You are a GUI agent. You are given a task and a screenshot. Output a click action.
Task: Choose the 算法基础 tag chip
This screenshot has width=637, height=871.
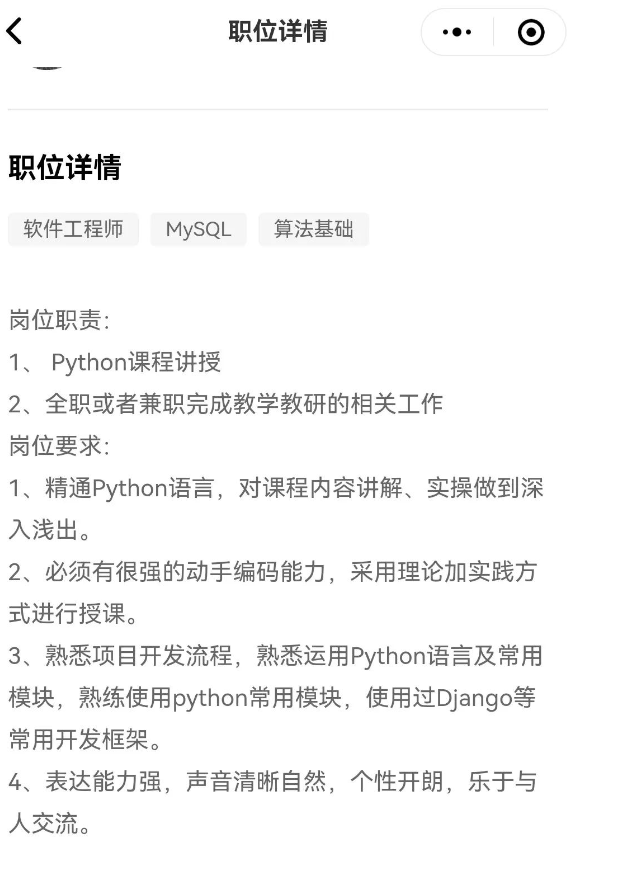pyautogui.click(x=314, y=229)
